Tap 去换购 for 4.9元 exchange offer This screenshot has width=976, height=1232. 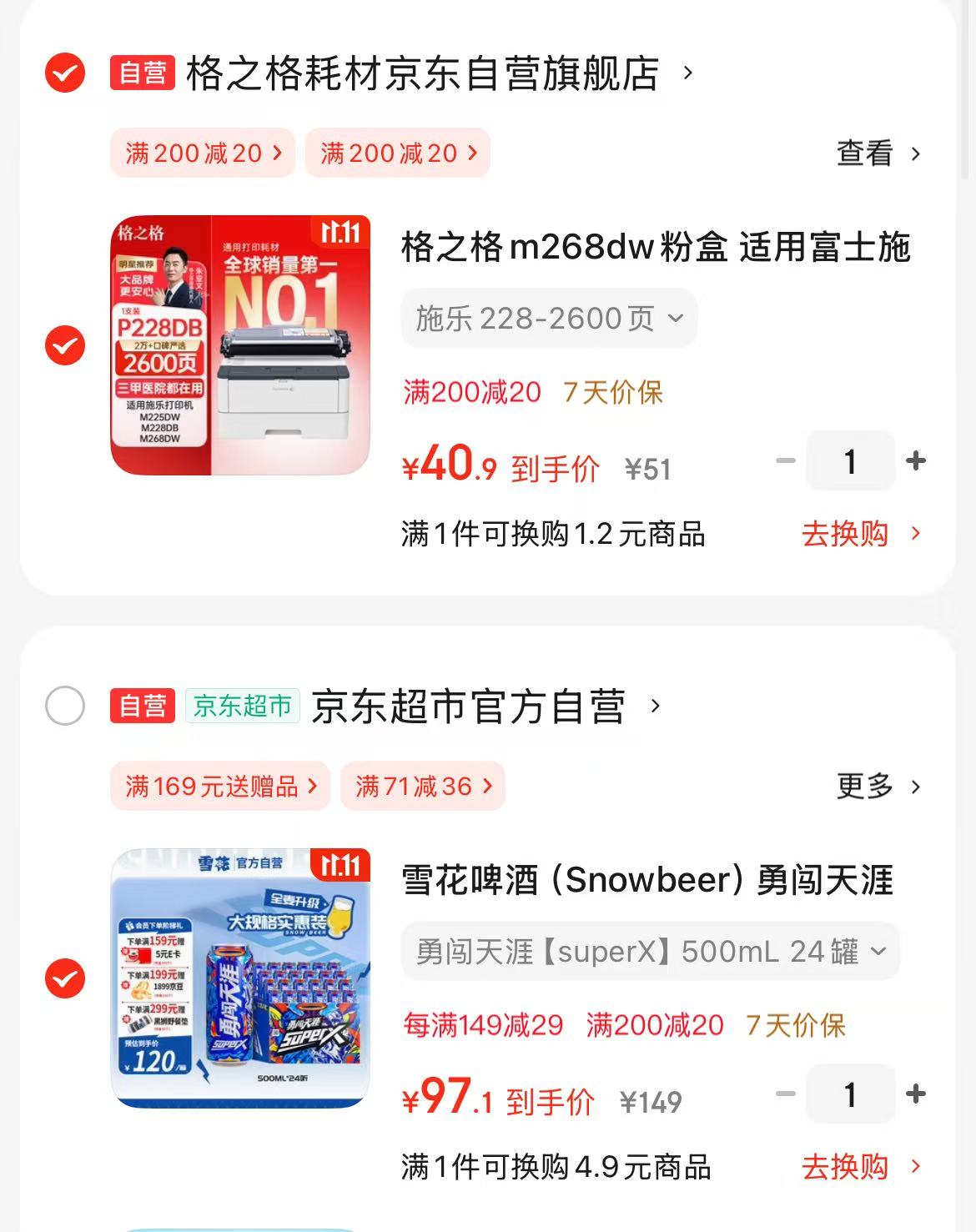tap(860, 1167)
